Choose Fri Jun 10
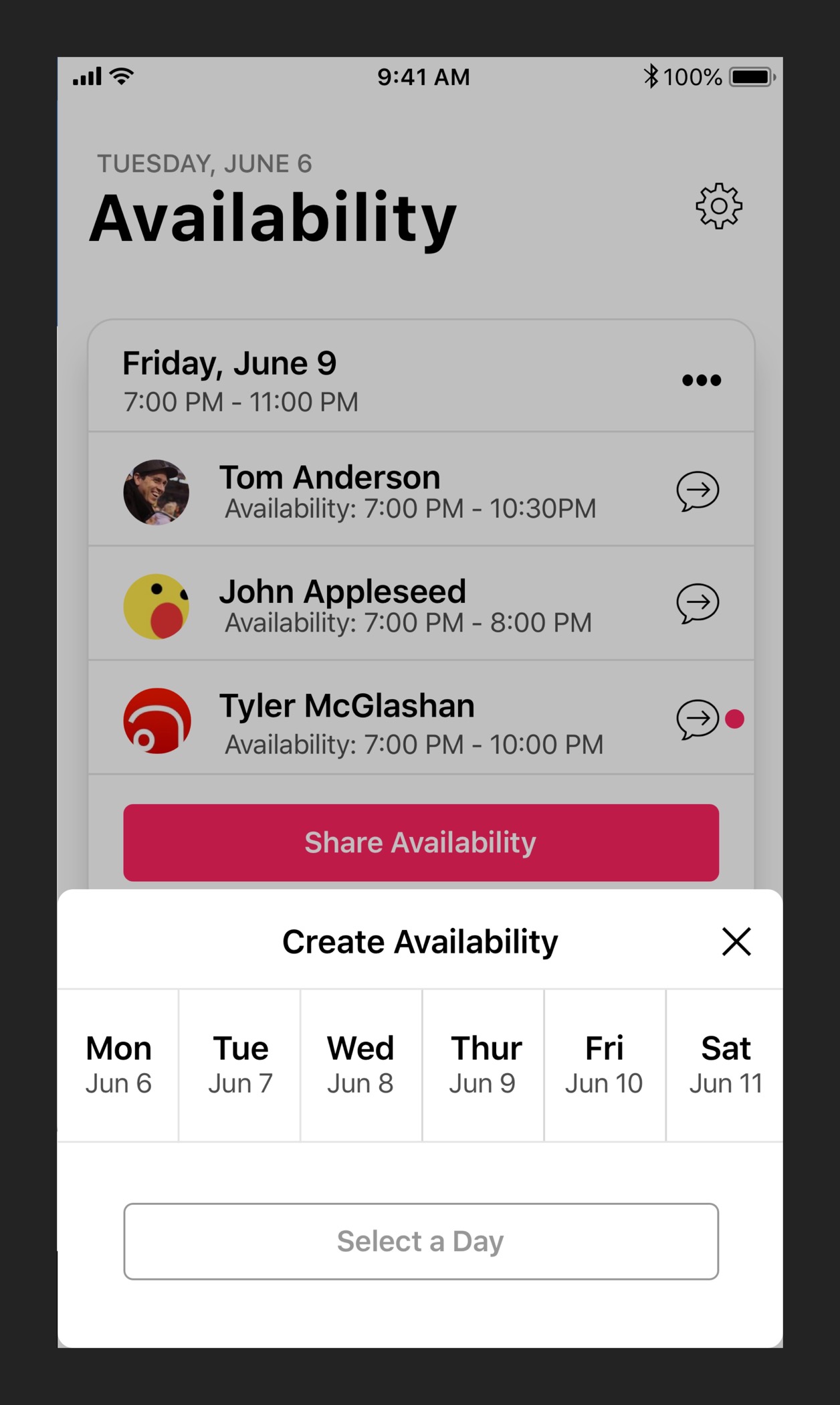The height and width of the screenshot is (1405, 840). 605,1065
